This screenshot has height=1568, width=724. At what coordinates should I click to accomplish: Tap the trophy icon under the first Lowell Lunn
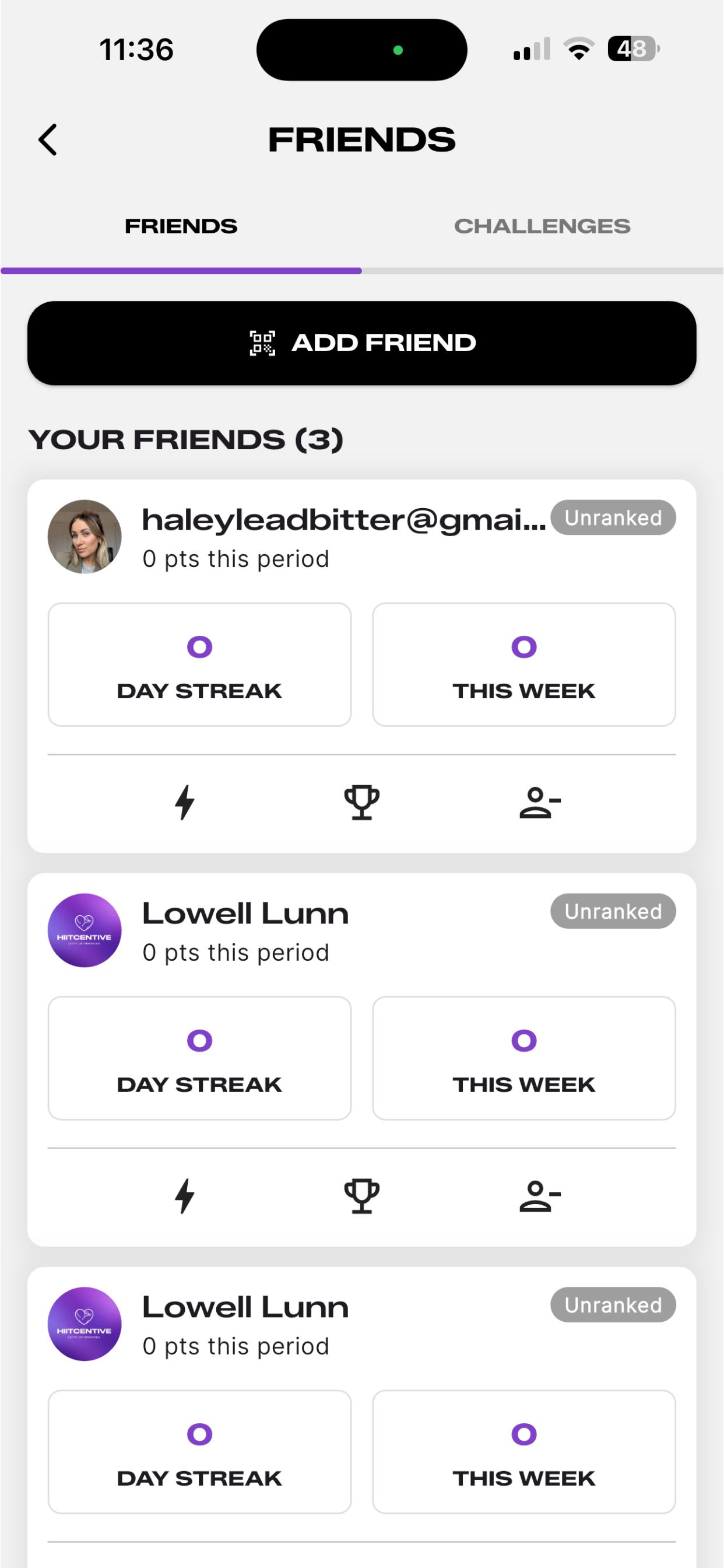click(362, 1196)
